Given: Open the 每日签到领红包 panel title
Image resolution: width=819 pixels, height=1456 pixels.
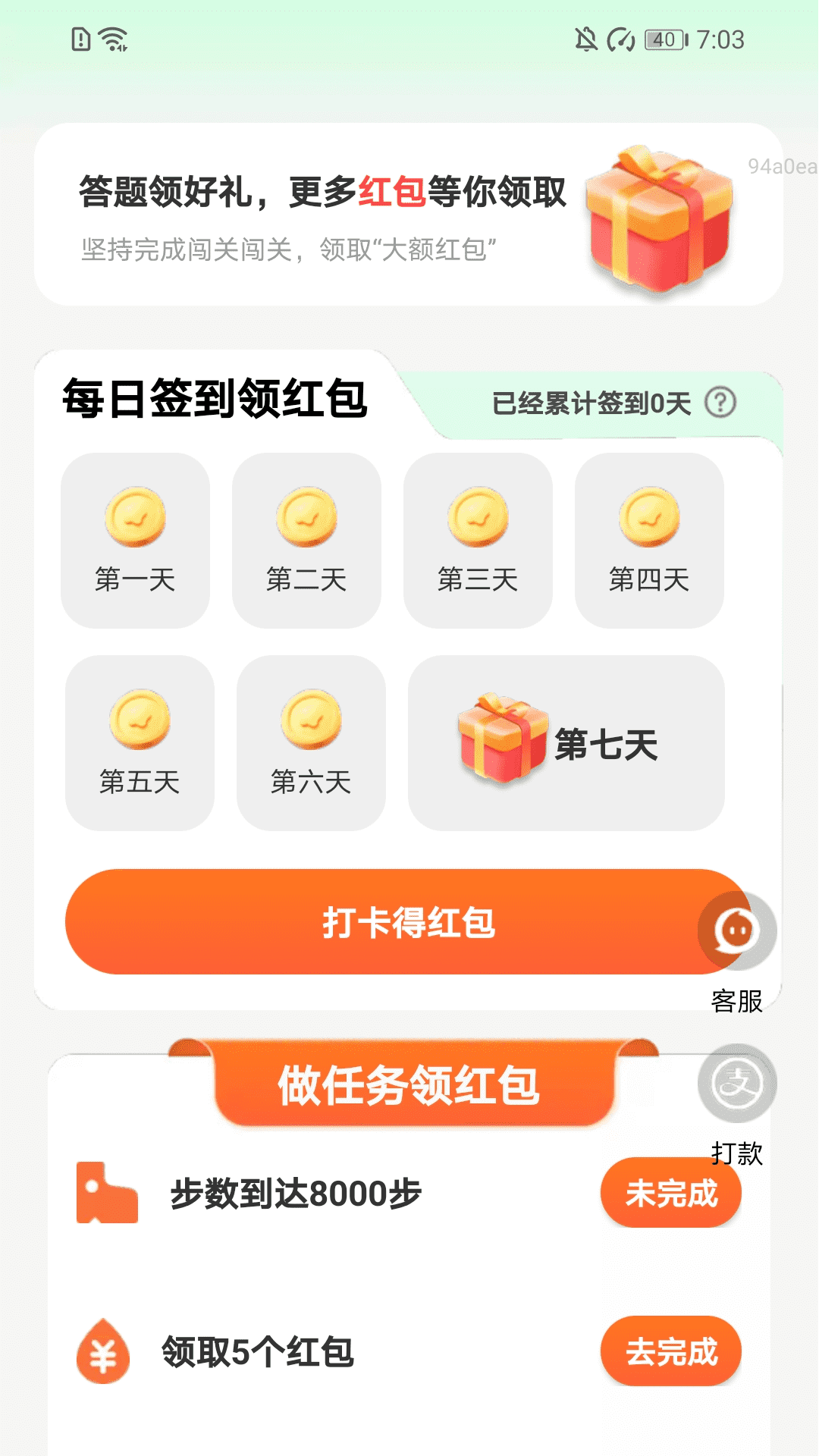Looking at the screenshot, I should point(215,400).
